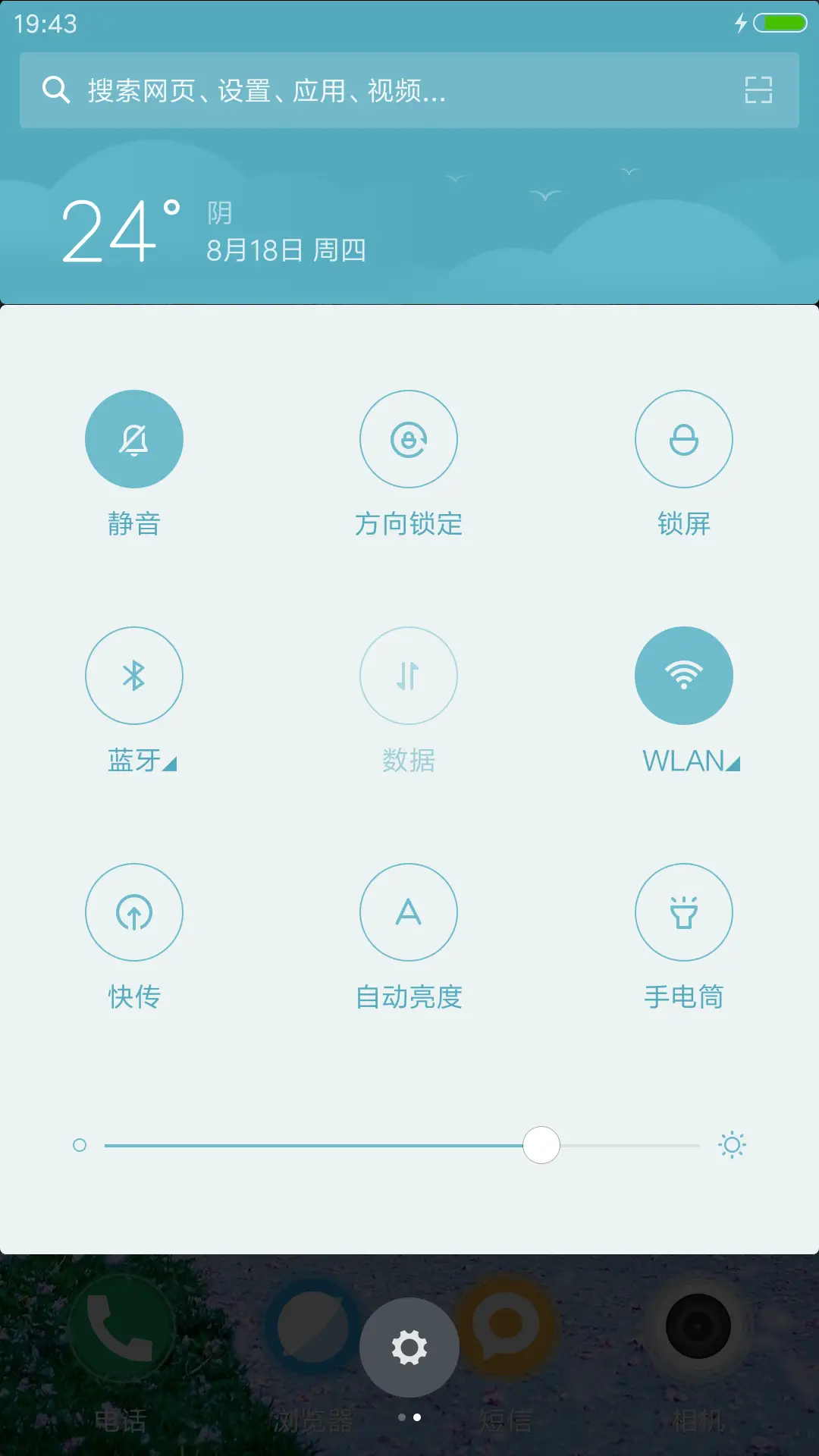The width and height of the screenshot is (819, 1456).
Task: Enable mobile data 数据
Action: click(x=409, y=676)
